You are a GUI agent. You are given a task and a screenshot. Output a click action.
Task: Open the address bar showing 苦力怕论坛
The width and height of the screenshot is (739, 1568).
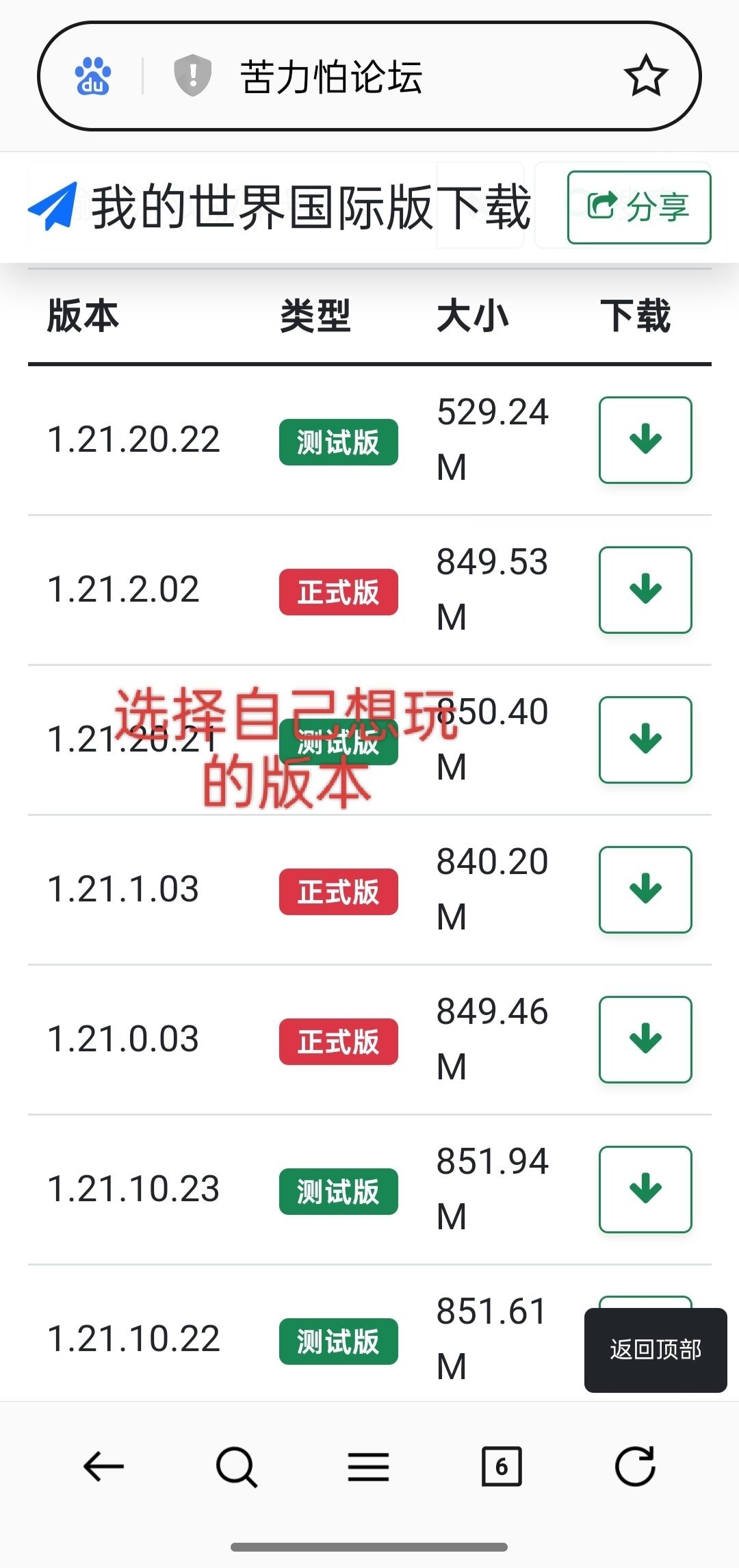click(x=383, y=77)
